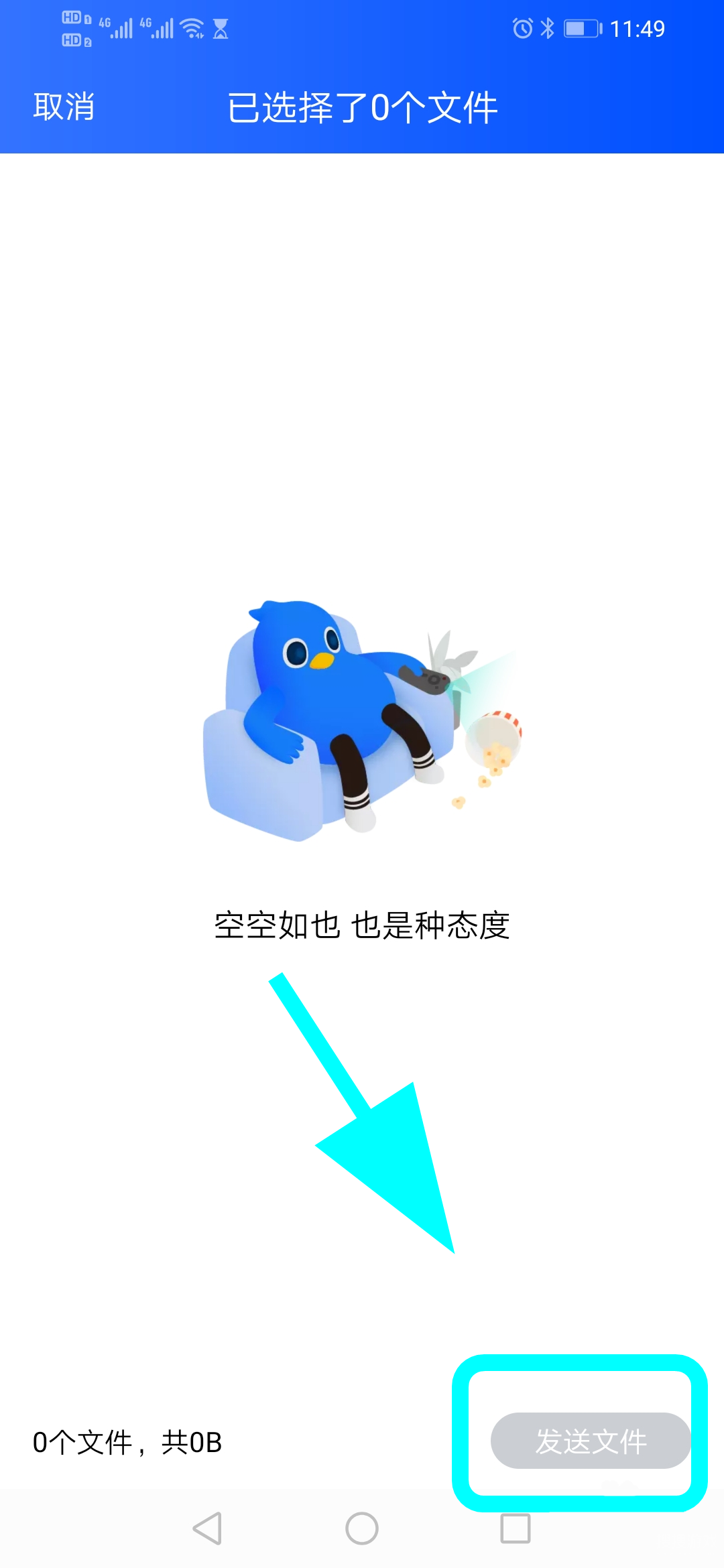Tap the 发送文件 send button
724x1568 pixels.
591,1441
